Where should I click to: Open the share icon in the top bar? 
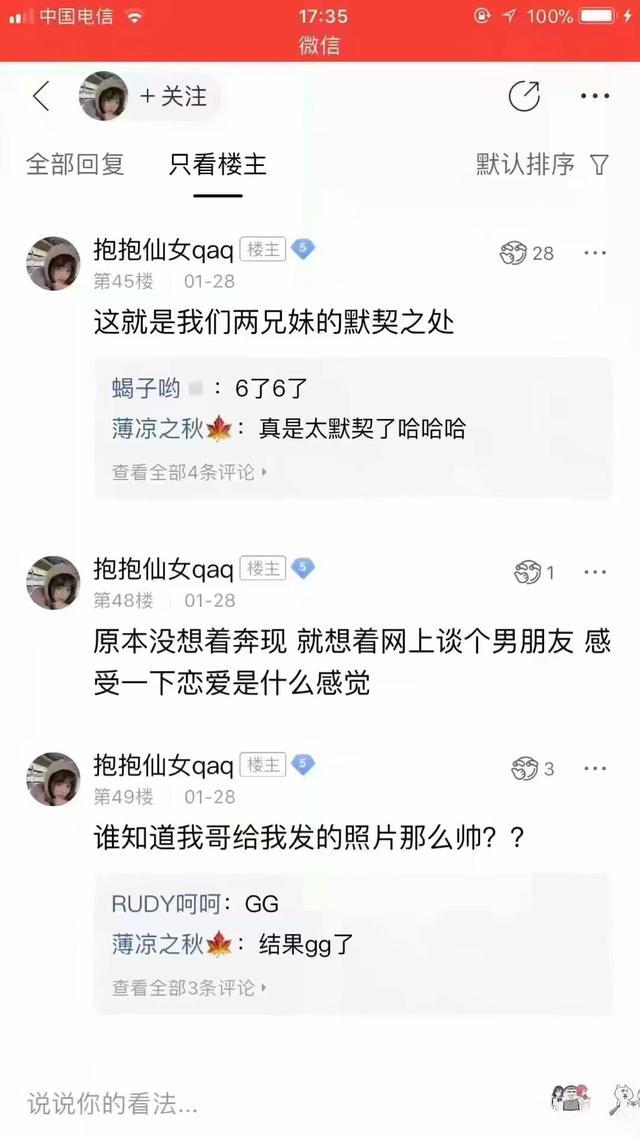[x=524, y=96]
